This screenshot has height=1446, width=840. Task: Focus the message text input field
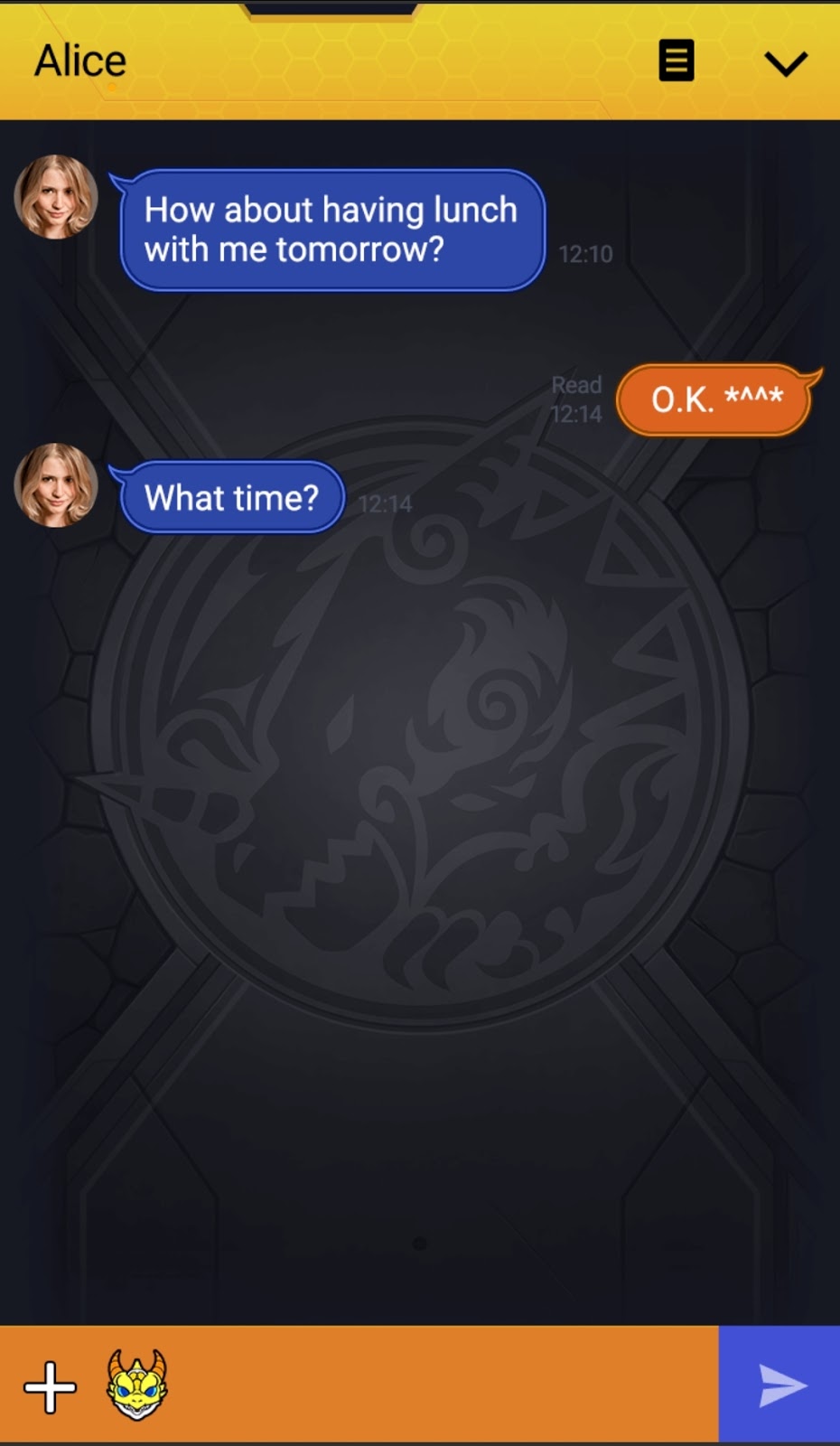click(x=443, y=1385)
